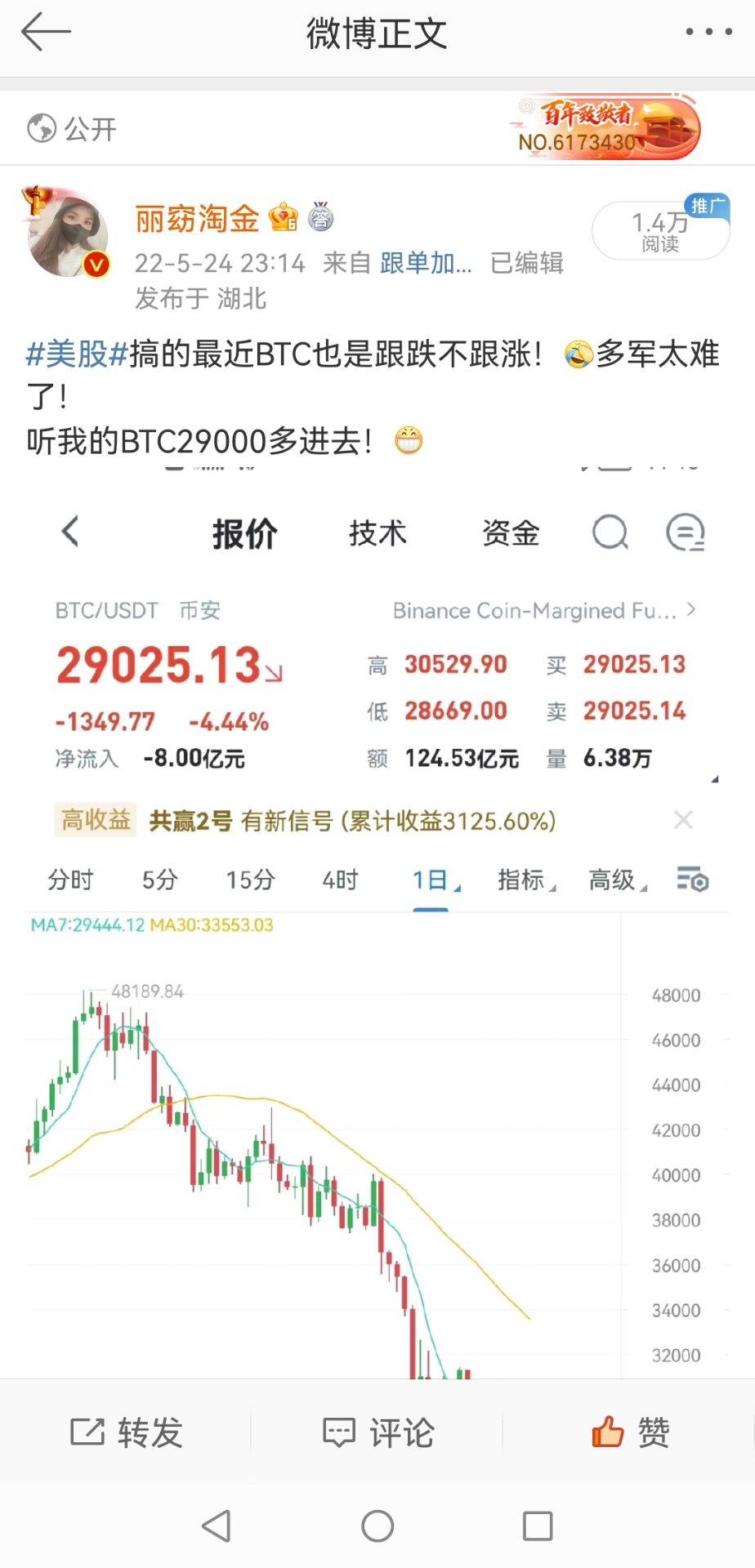Open the #美股# hashtag topic
The height and width of the screenshot is (1568, 755).
click(x=77, y=354)
